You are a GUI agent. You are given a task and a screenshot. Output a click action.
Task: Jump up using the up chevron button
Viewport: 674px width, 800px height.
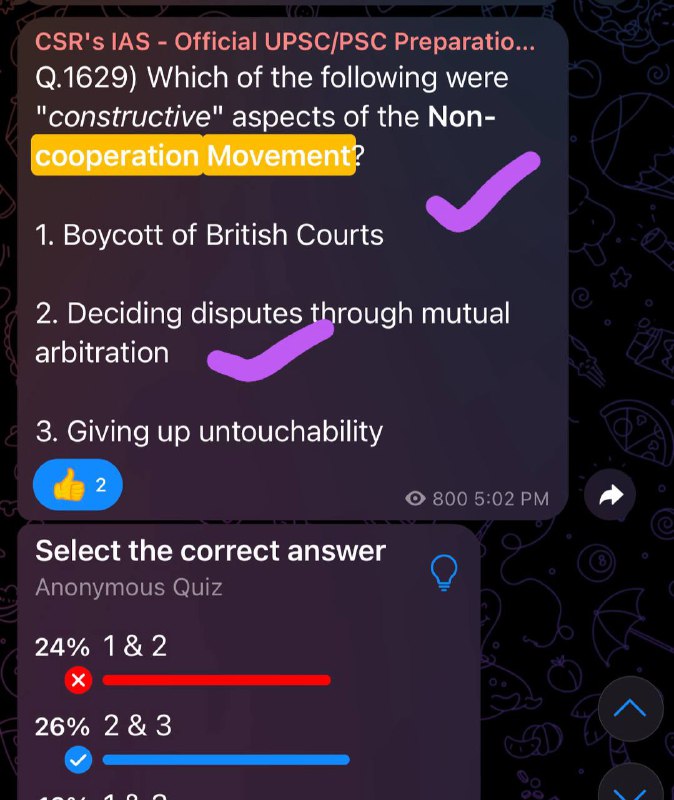tap(630, 708)
